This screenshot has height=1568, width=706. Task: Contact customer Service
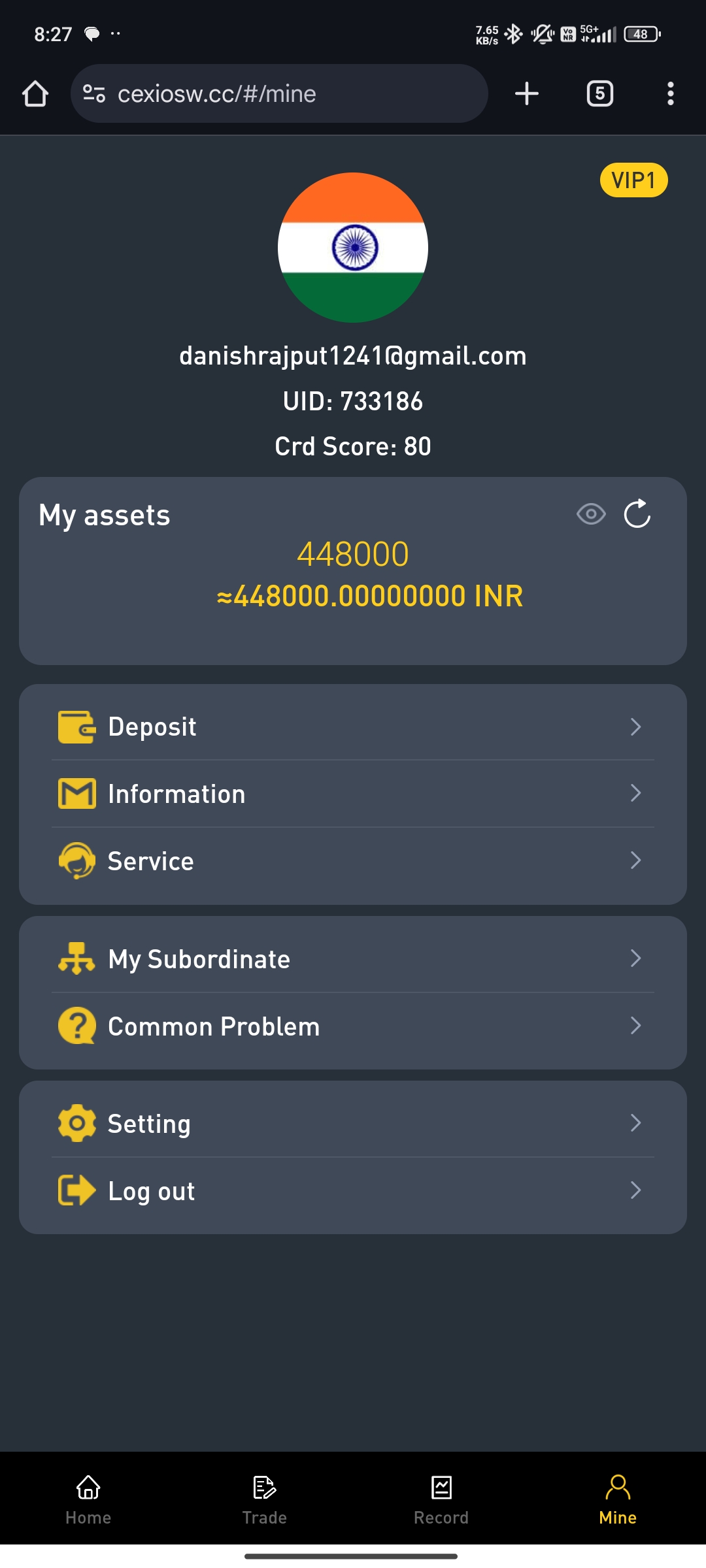353,861
